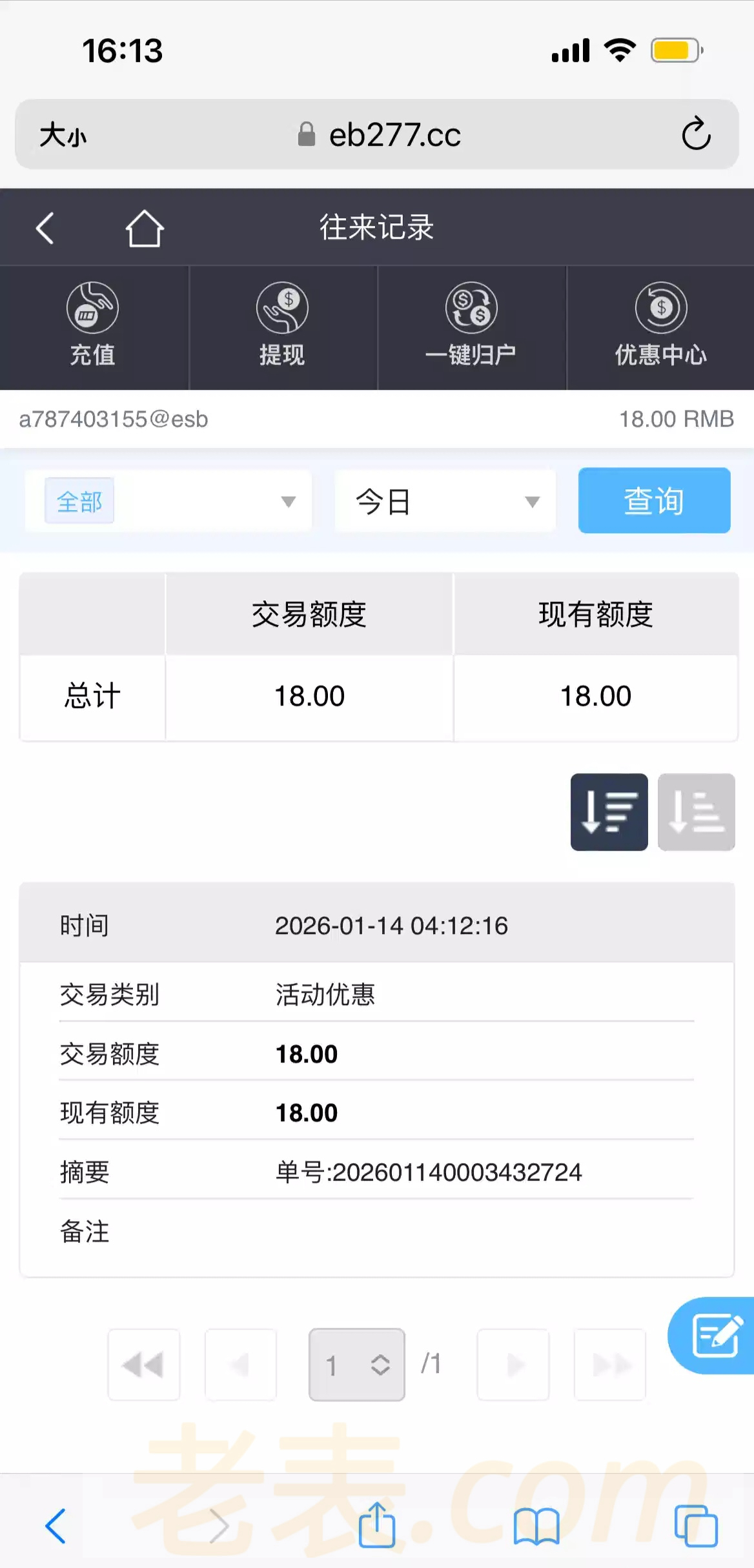The width and height of the screenshot is (754, 1568).
Task: Open the 今日 date range dropdown
Action: [x=445, y=502]
